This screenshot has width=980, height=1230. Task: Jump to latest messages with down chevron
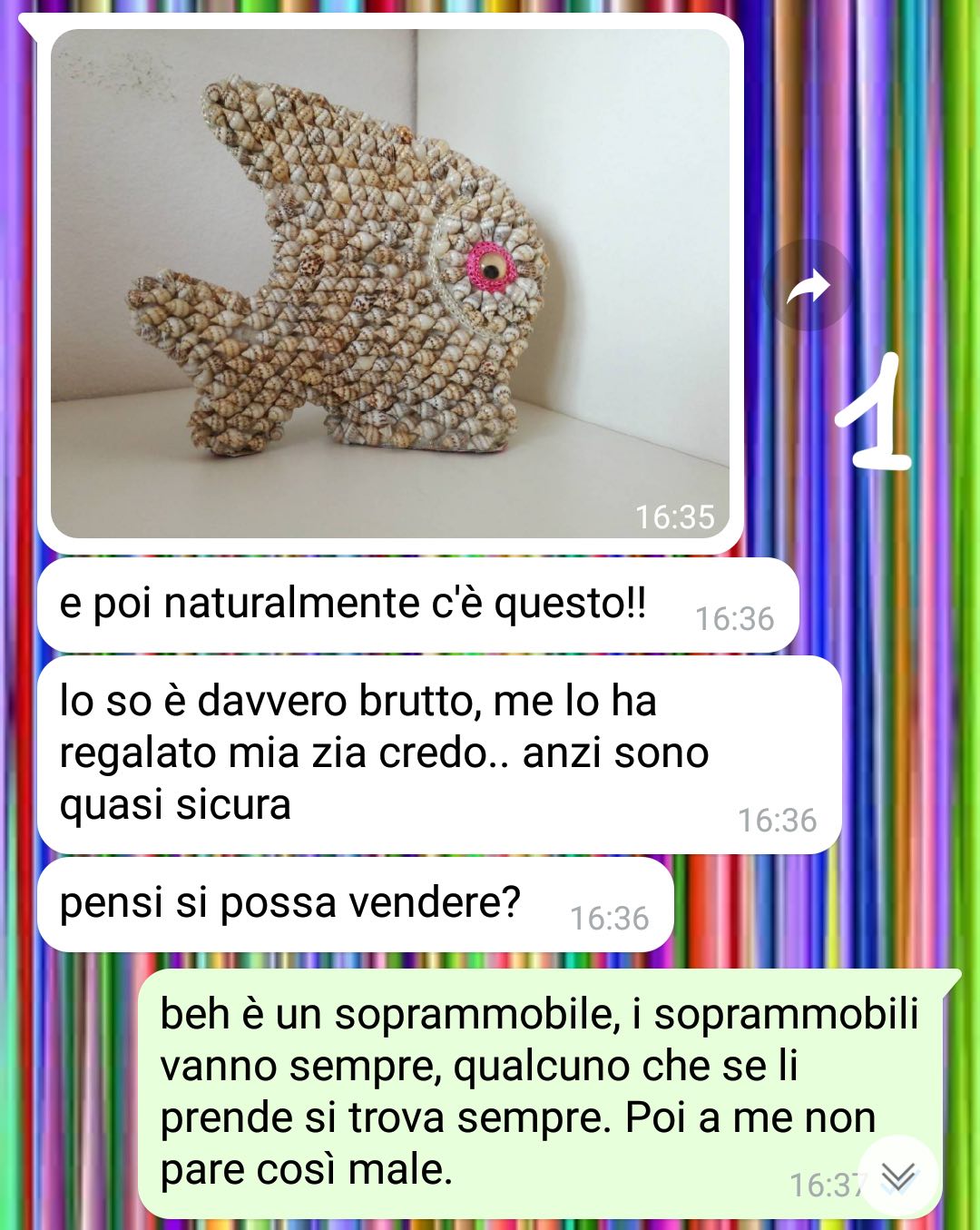(x=898, y=1176)
